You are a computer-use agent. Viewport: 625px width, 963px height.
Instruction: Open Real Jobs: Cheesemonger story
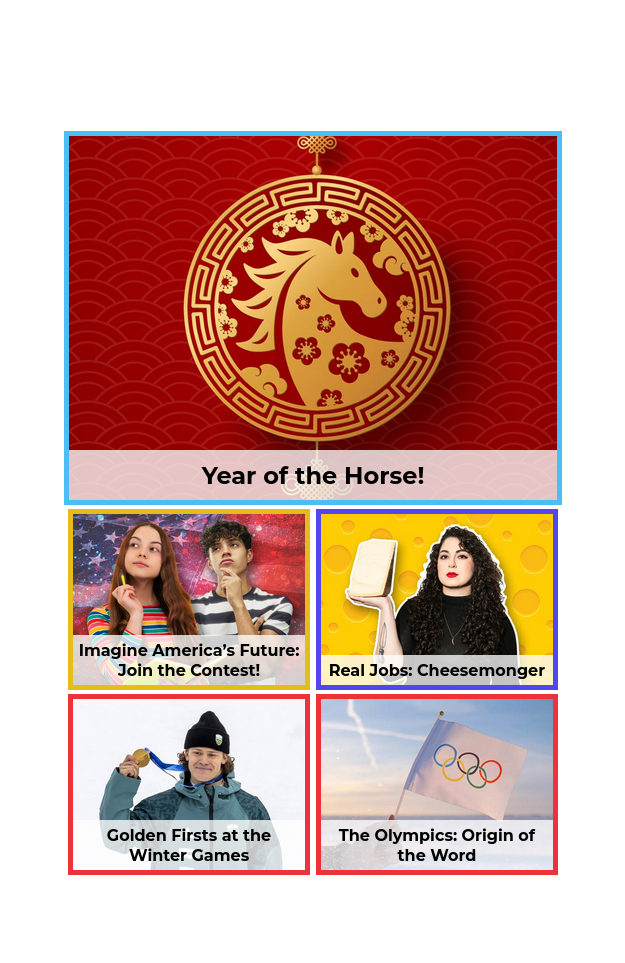[436, 599]
